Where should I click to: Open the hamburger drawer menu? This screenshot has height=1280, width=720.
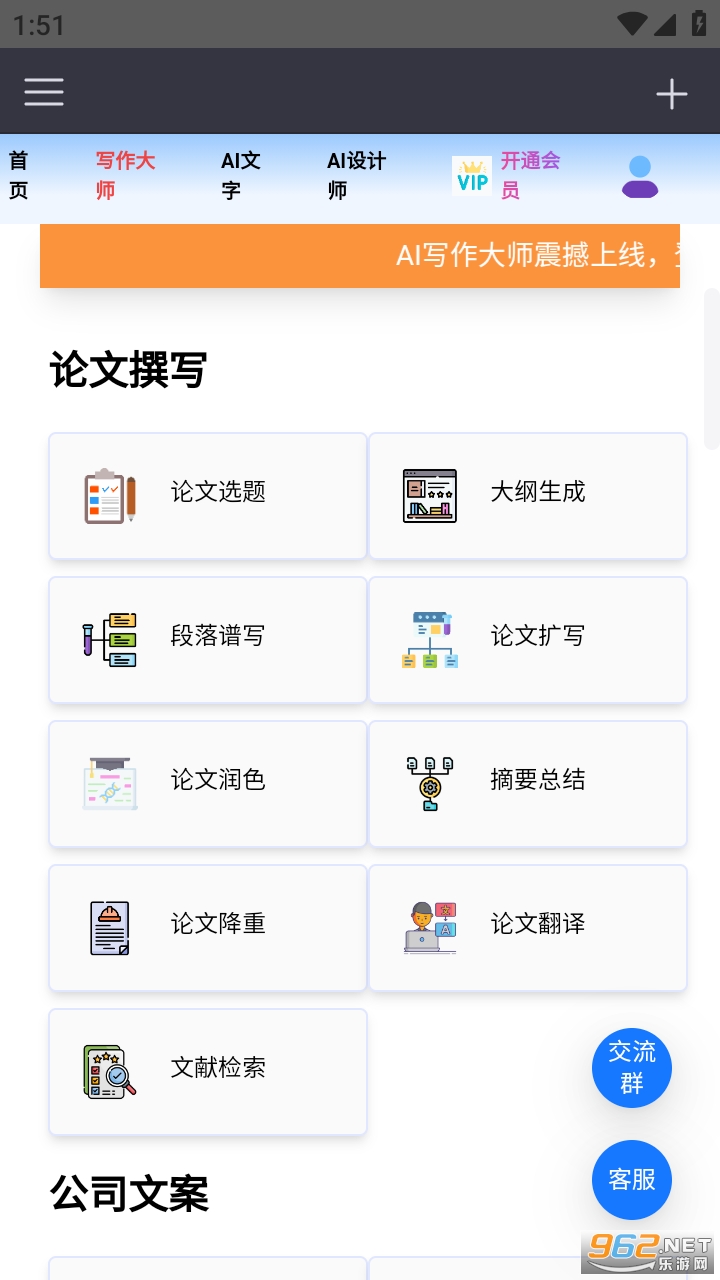point(44,92)
